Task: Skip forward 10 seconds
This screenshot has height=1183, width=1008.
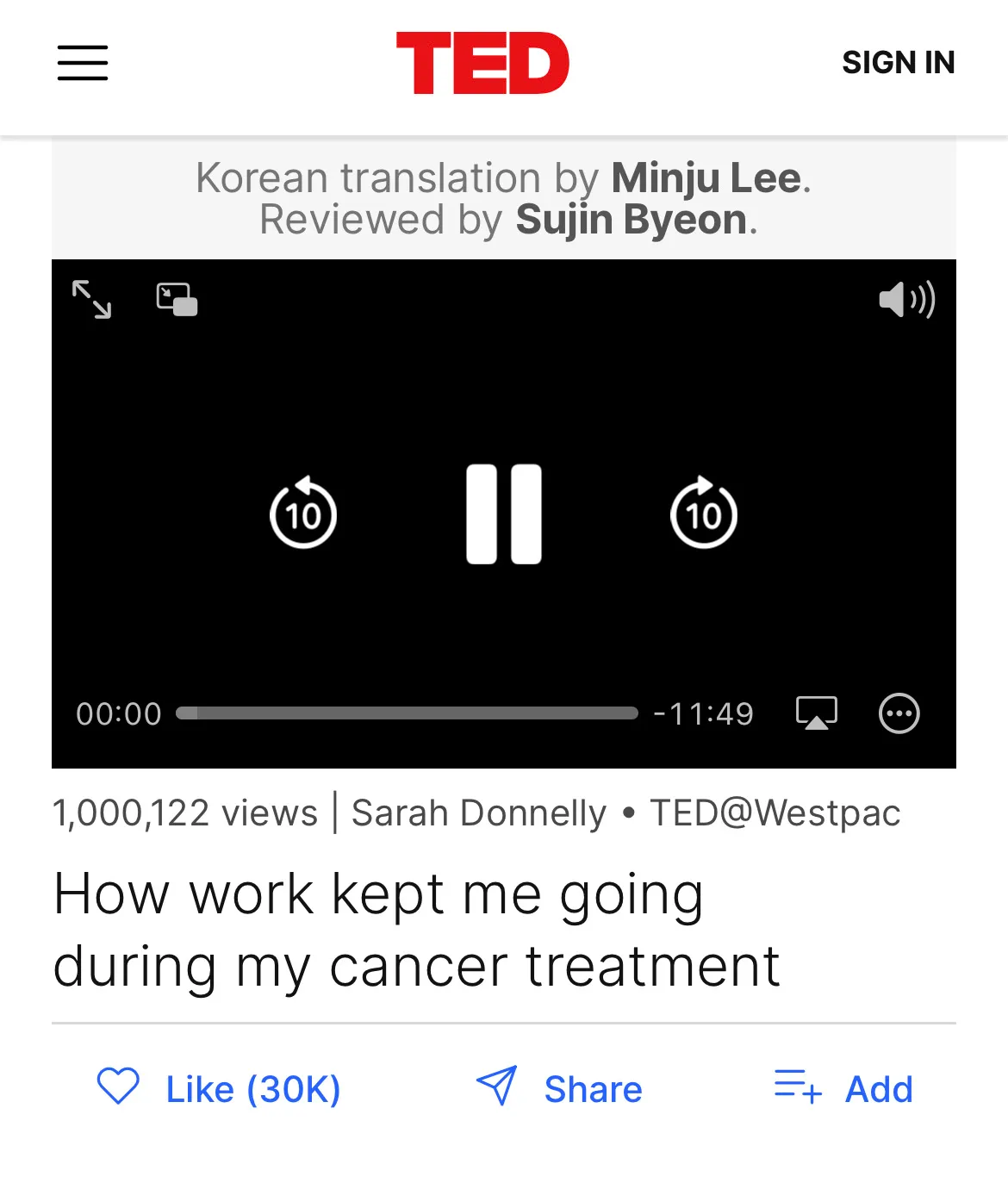Action: tap(704, 513)
